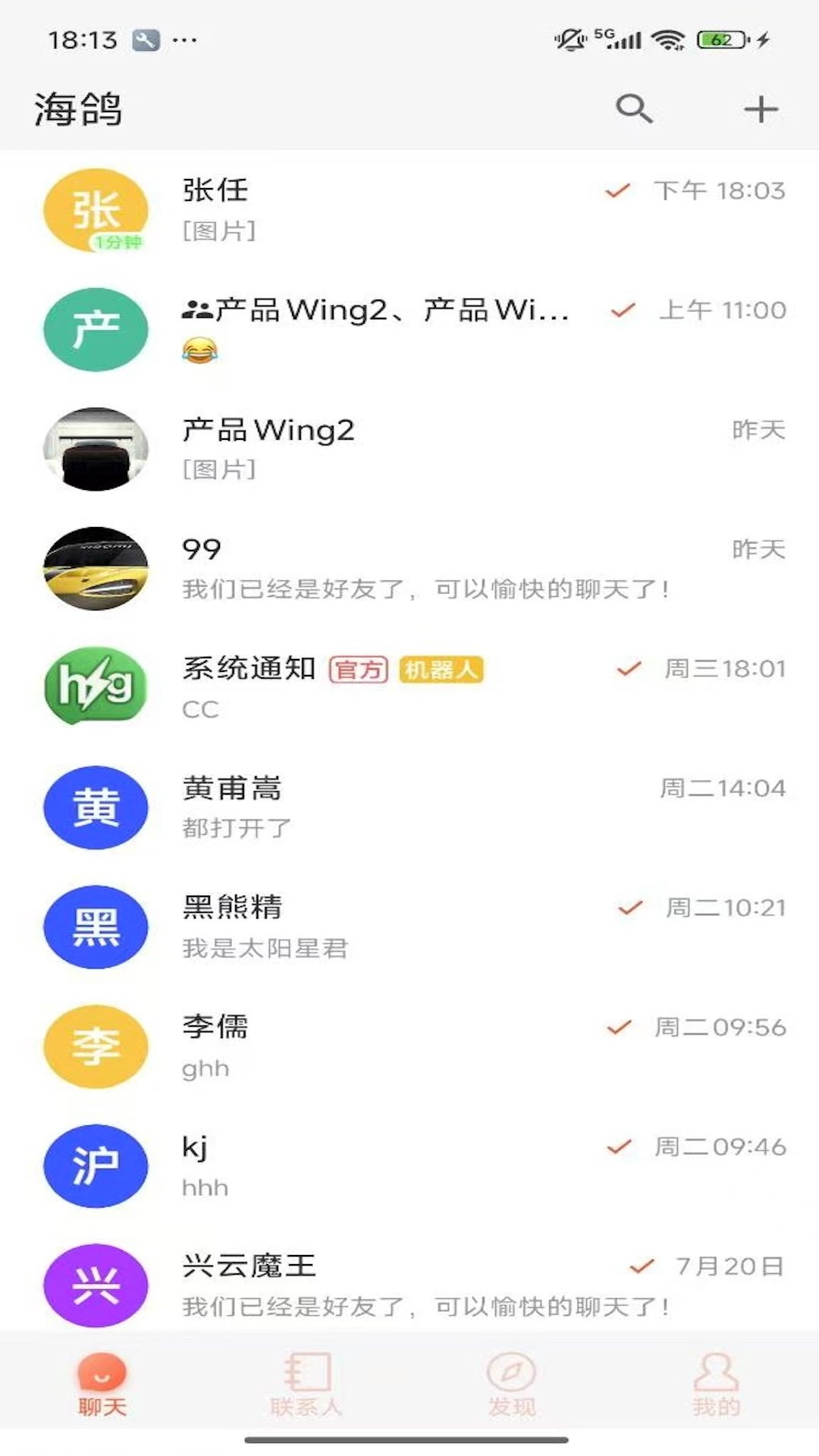Tap the plus icon to start new chat
This screenshot has width=819, height=1456.
(x=761, y=108)
